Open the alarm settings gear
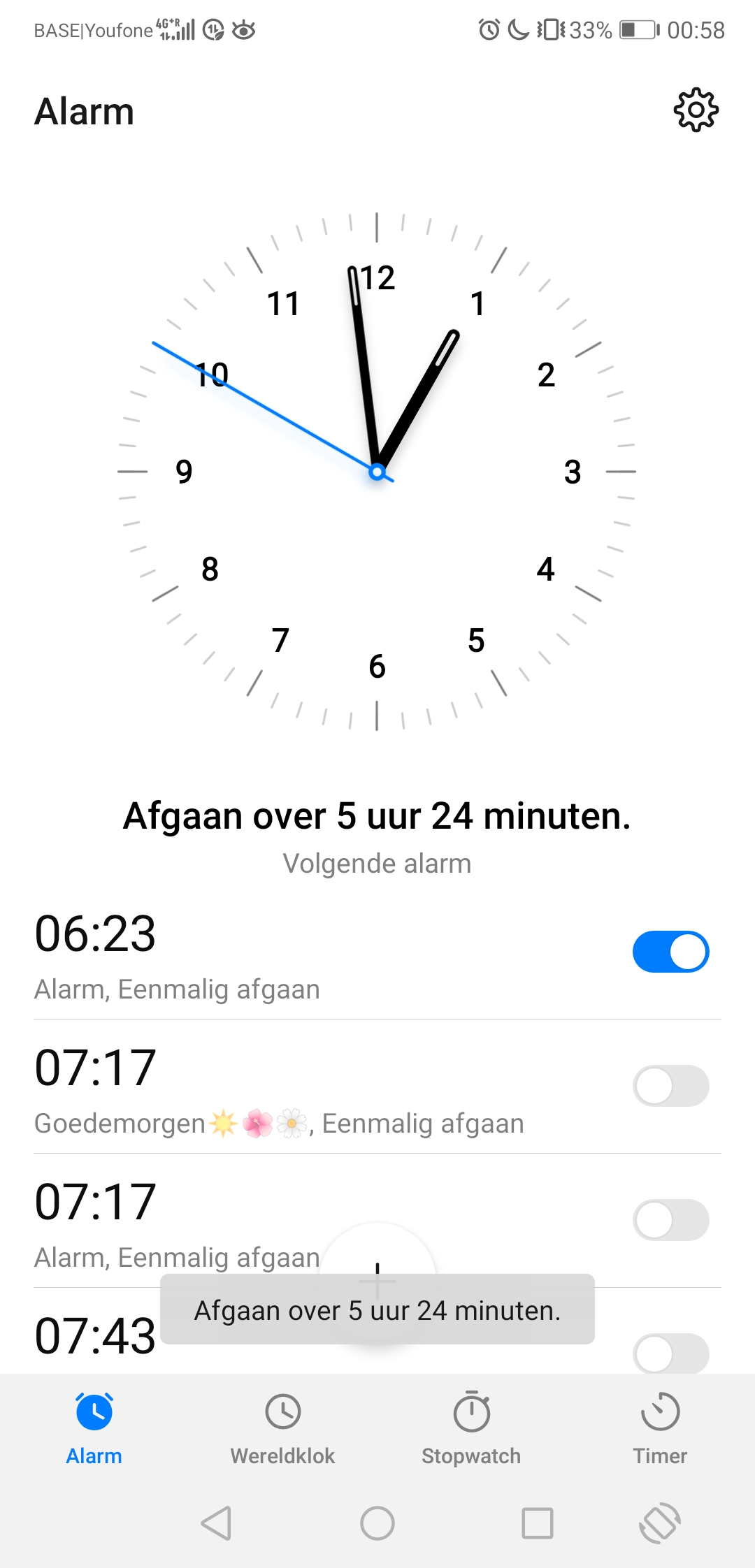 696,110
